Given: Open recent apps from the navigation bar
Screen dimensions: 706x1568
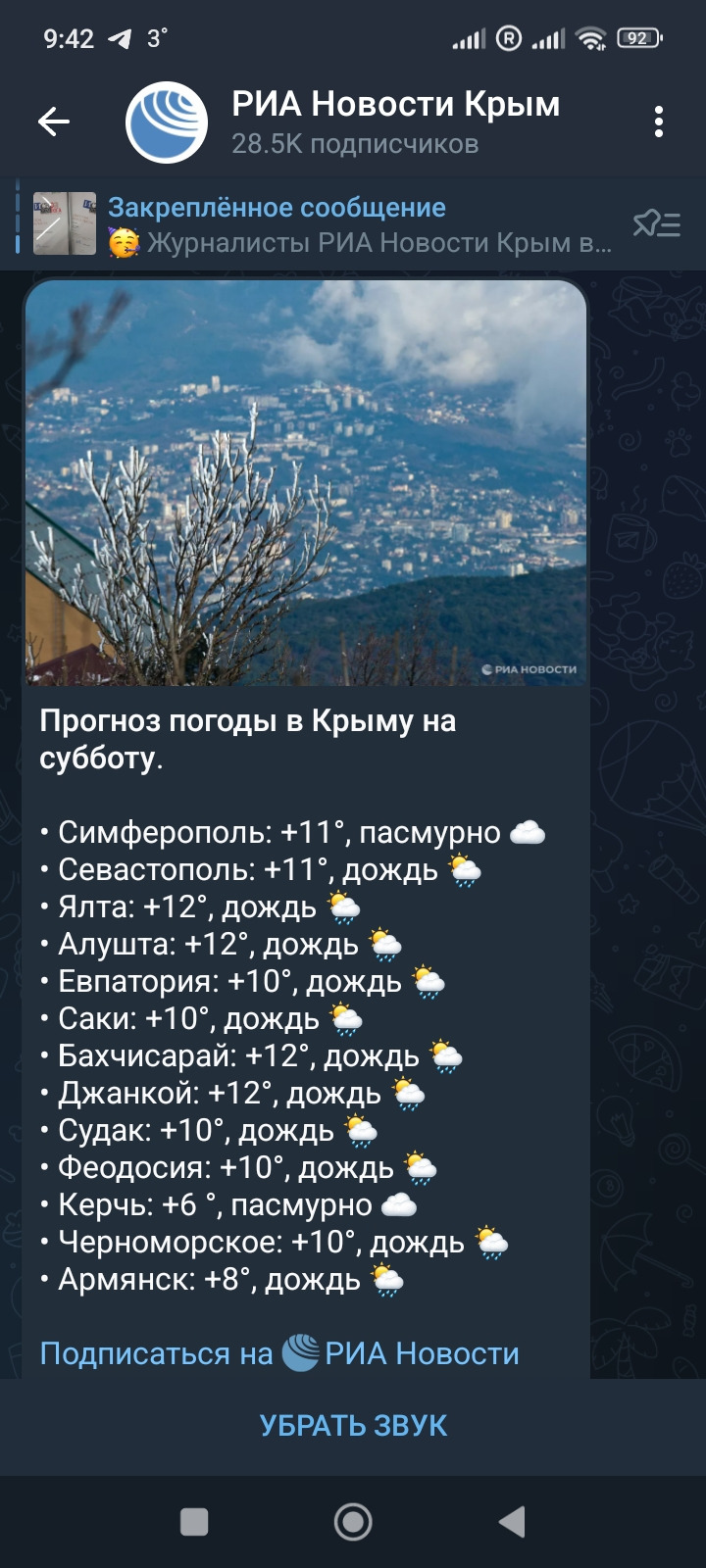Looking at the screenshot, I should point(194,1522).
